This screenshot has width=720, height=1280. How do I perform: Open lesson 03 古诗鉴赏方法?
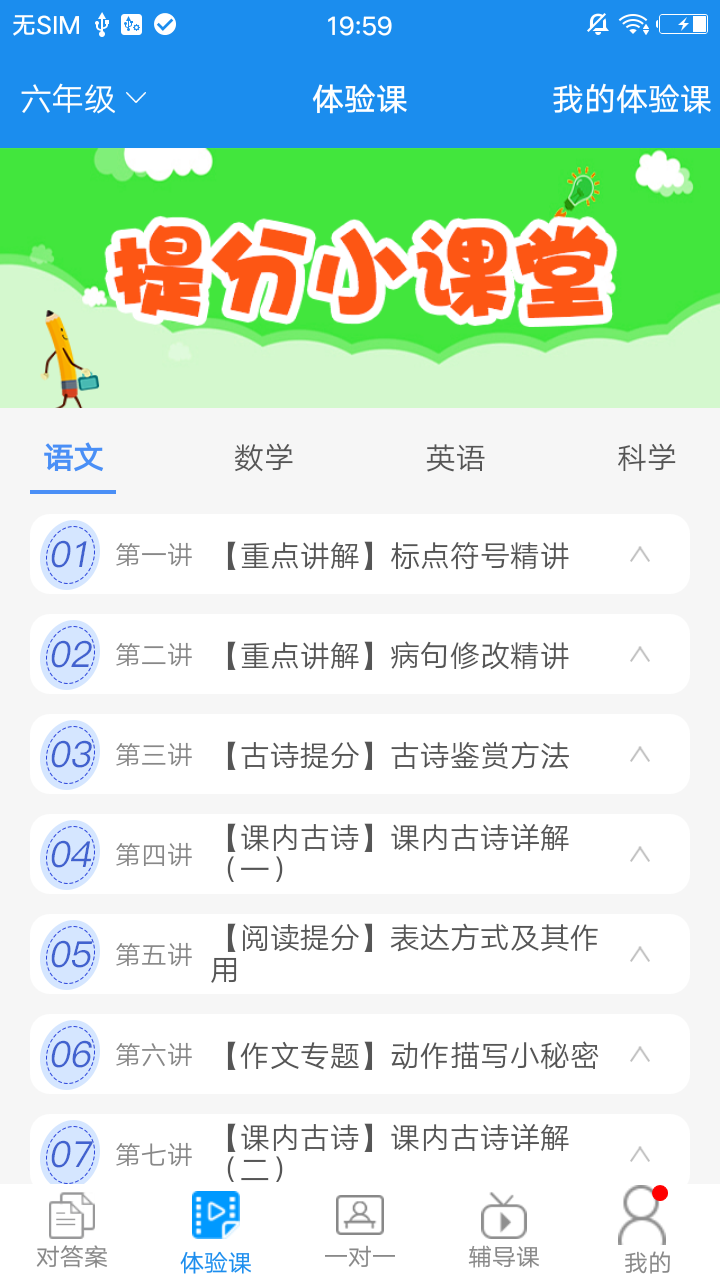point(394,755)
